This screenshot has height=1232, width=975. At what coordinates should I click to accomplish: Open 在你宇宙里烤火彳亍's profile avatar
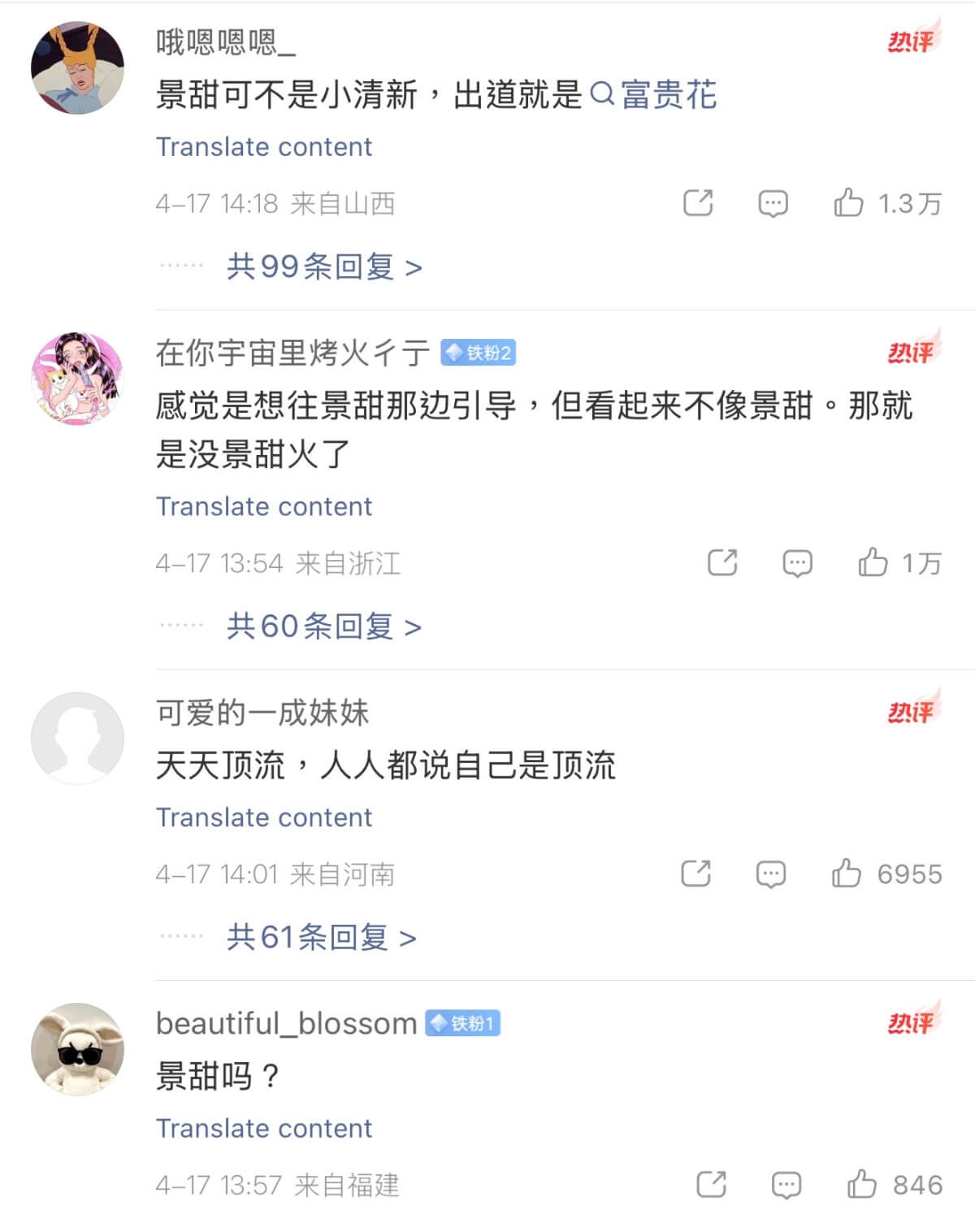[x=77, y=379]
